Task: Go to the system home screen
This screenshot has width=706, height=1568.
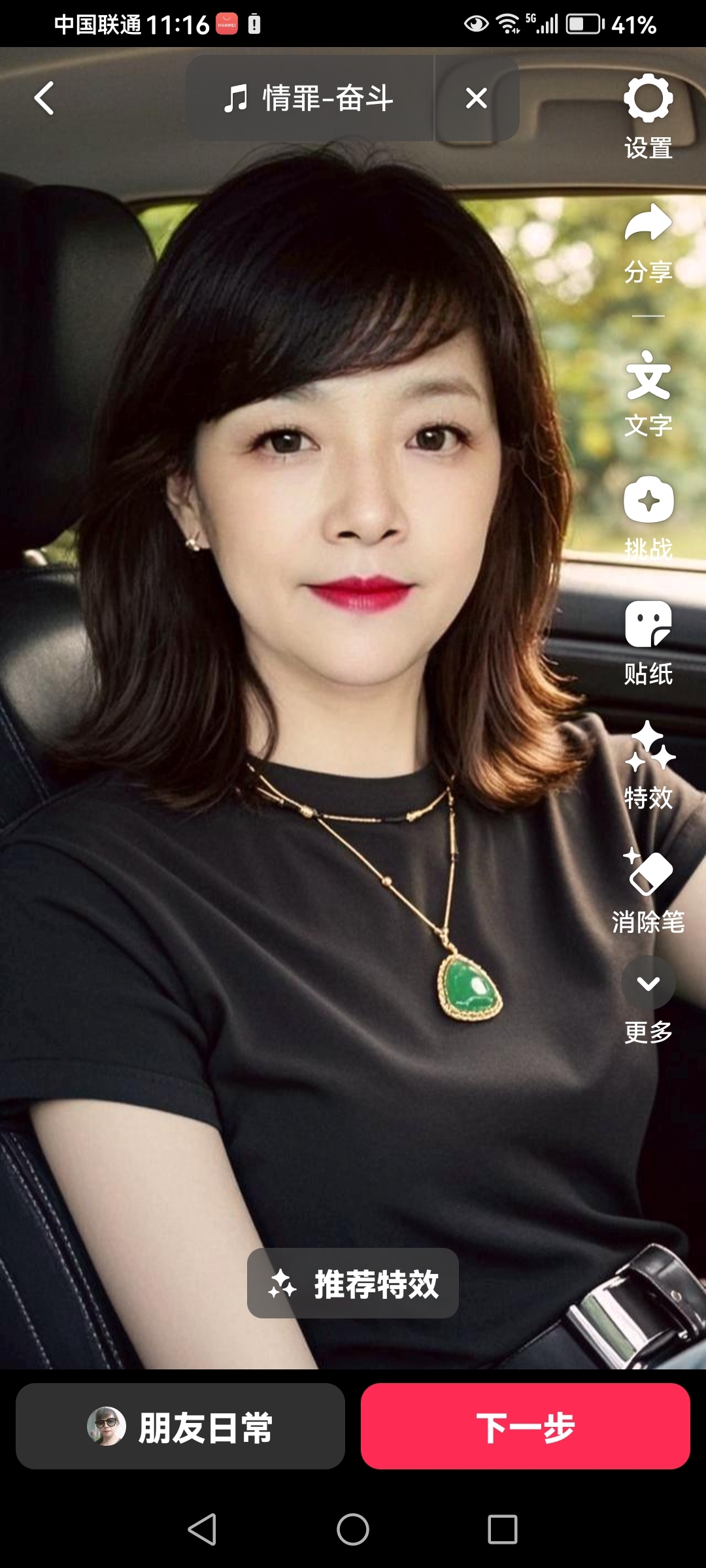Action: pos(353,1529)
